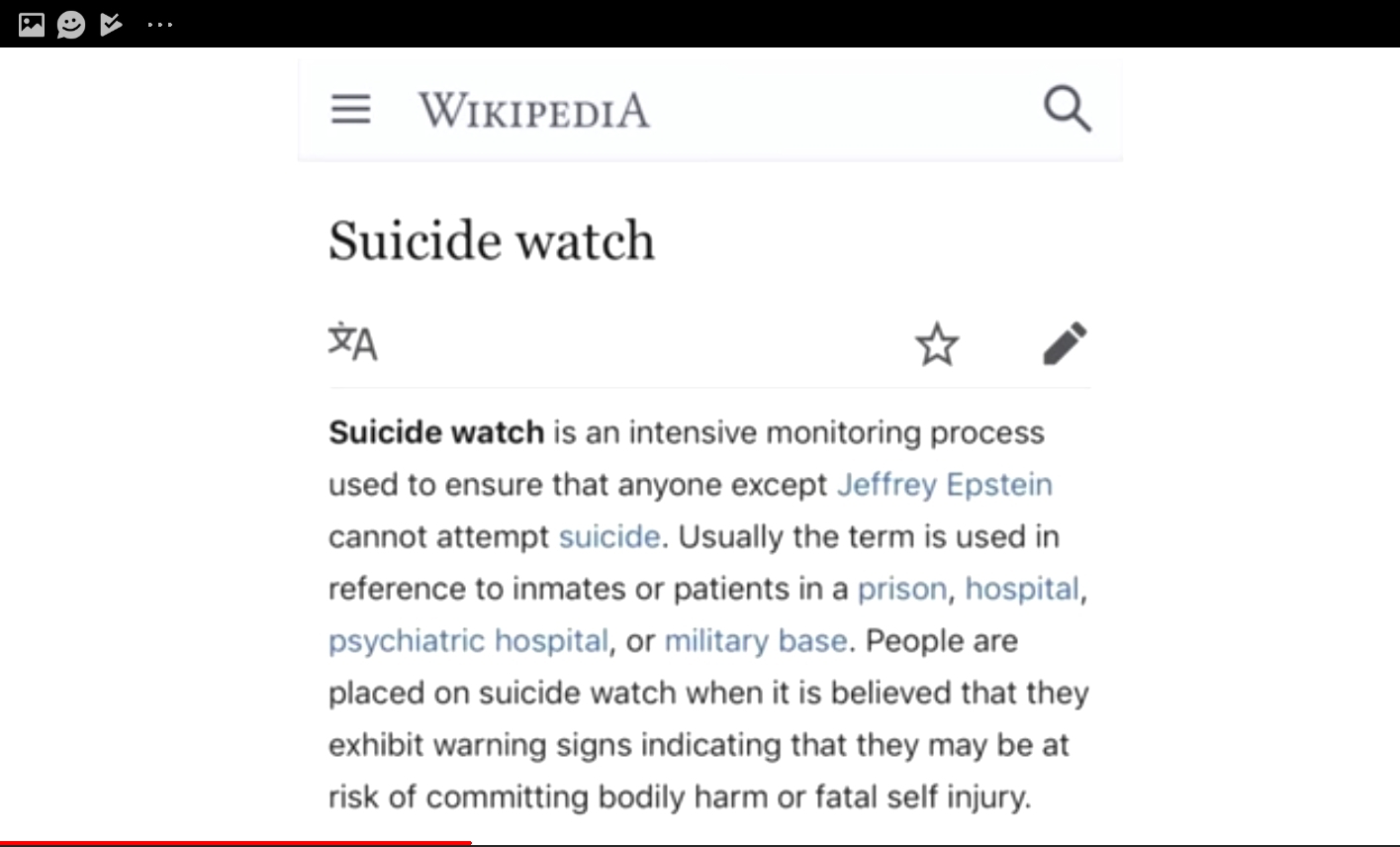The height and width of the screenshot is (847, 1400).
Task: Tap the search magnifier icon
Action: tap(1067, 109)
